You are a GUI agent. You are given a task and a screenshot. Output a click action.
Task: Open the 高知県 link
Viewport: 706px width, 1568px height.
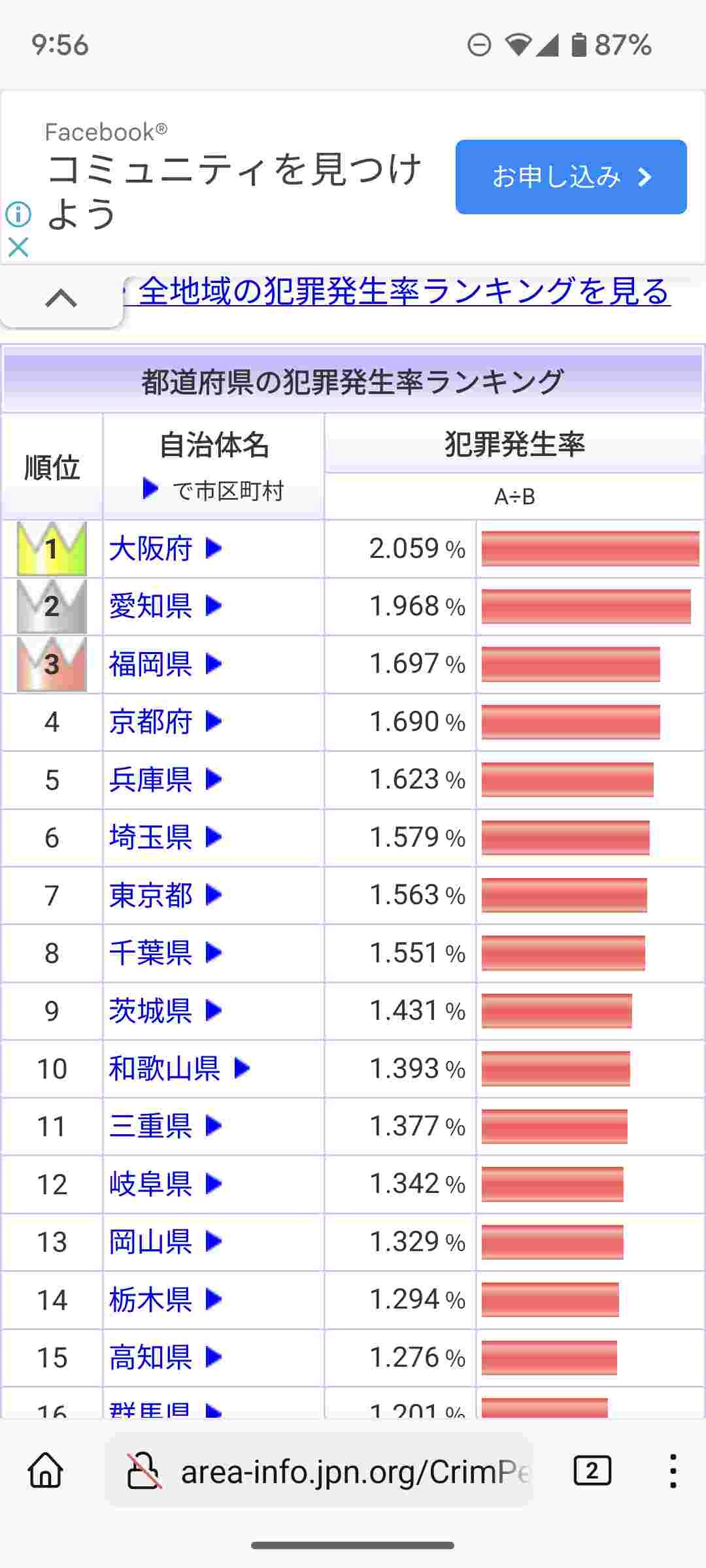(150, 1358)
